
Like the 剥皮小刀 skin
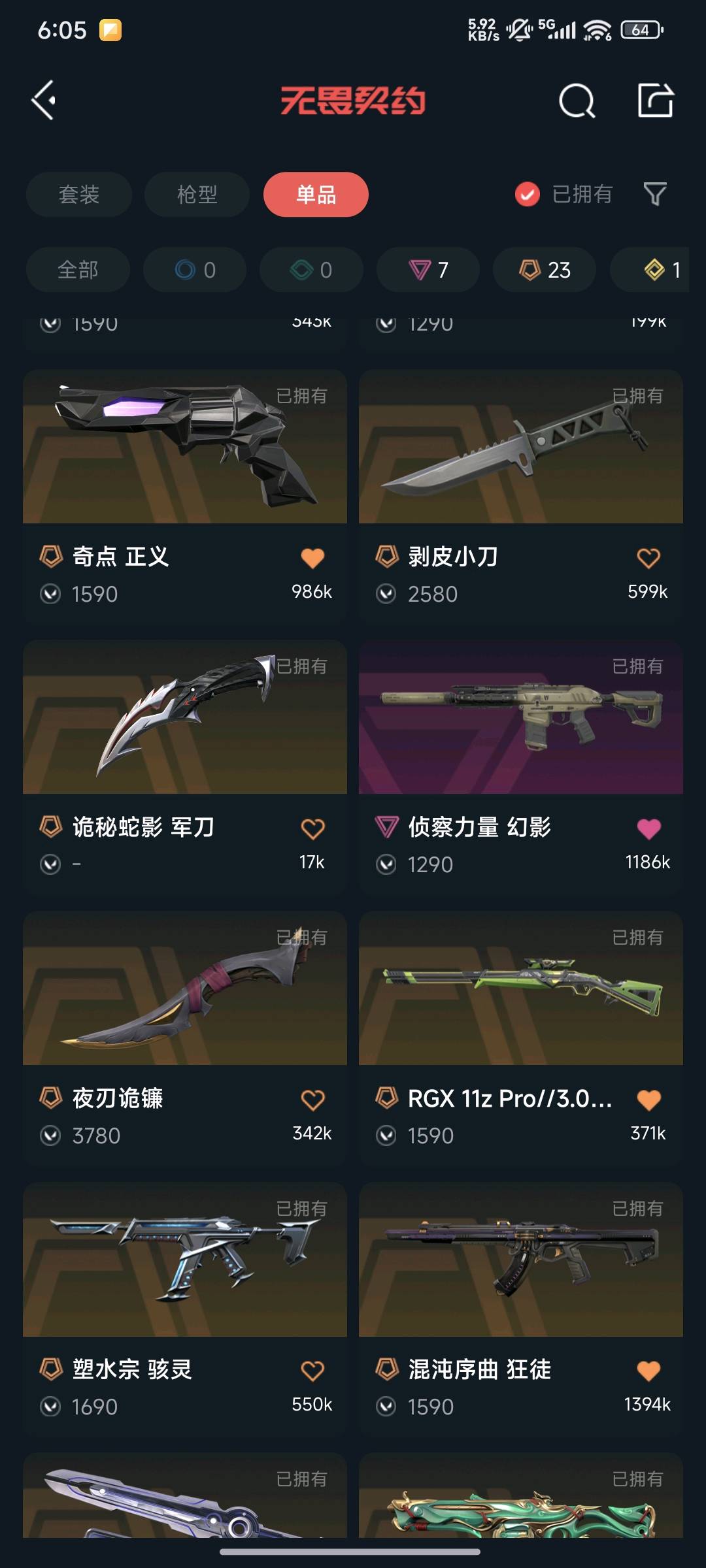pos(648,558)
